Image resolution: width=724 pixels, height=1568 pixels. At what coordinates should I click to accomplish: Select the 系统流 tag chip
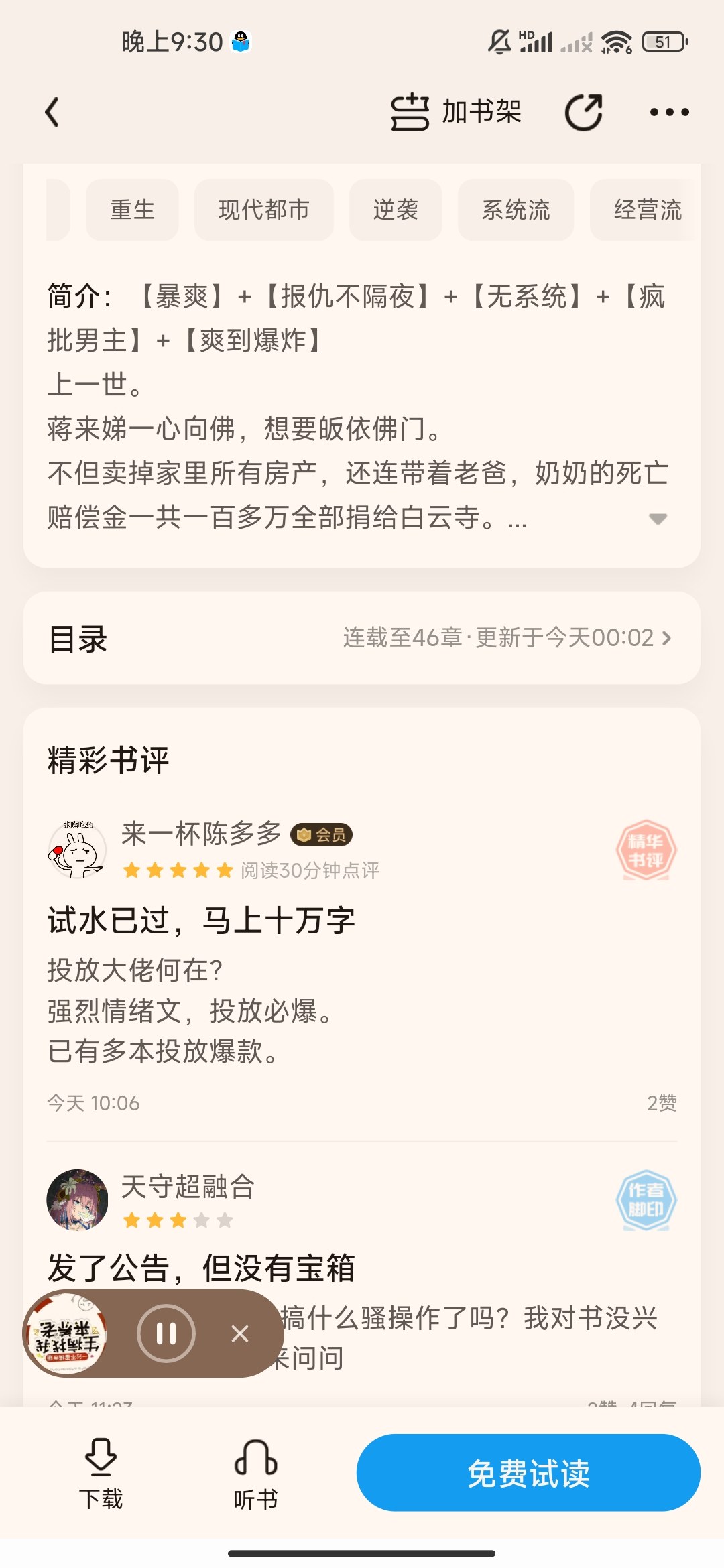pyautogui.click(x=516, y=210)
